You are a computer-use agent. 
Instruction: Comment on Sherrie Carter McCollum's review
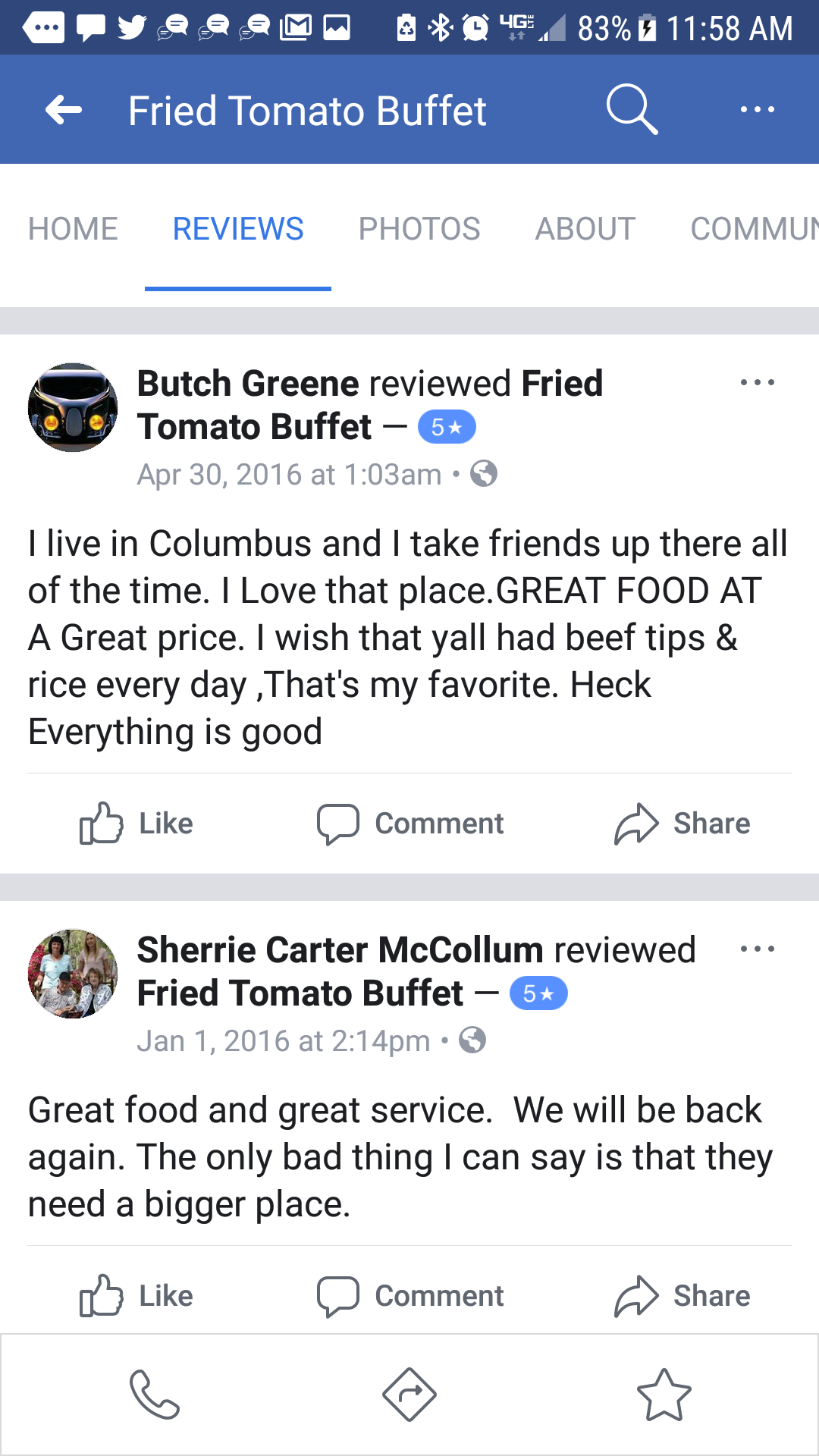(410, 1296)
